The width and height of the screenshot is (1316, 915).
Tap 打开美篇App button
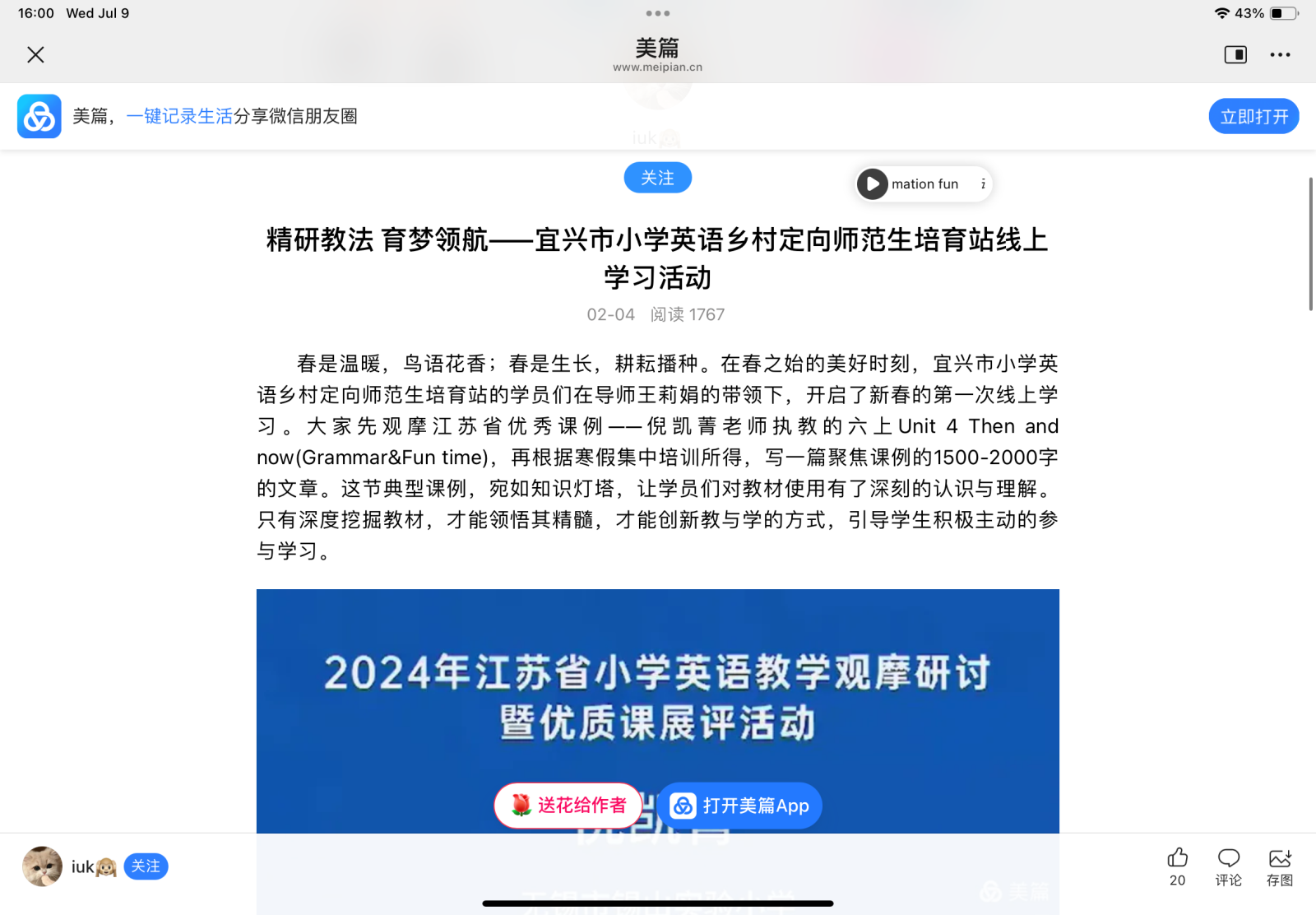[739, 806]
